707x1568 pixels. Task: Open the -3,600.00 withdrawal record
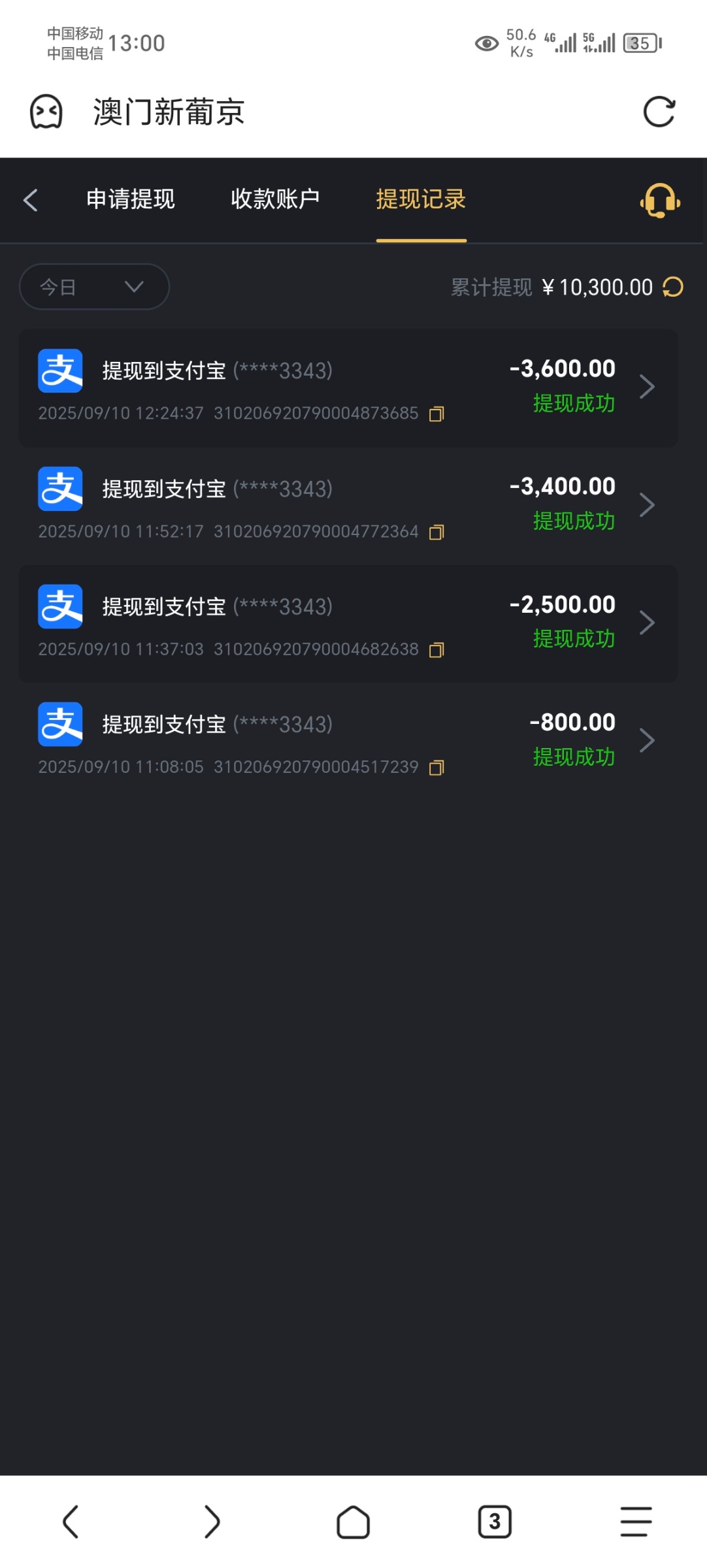click(x=348, y=388)
